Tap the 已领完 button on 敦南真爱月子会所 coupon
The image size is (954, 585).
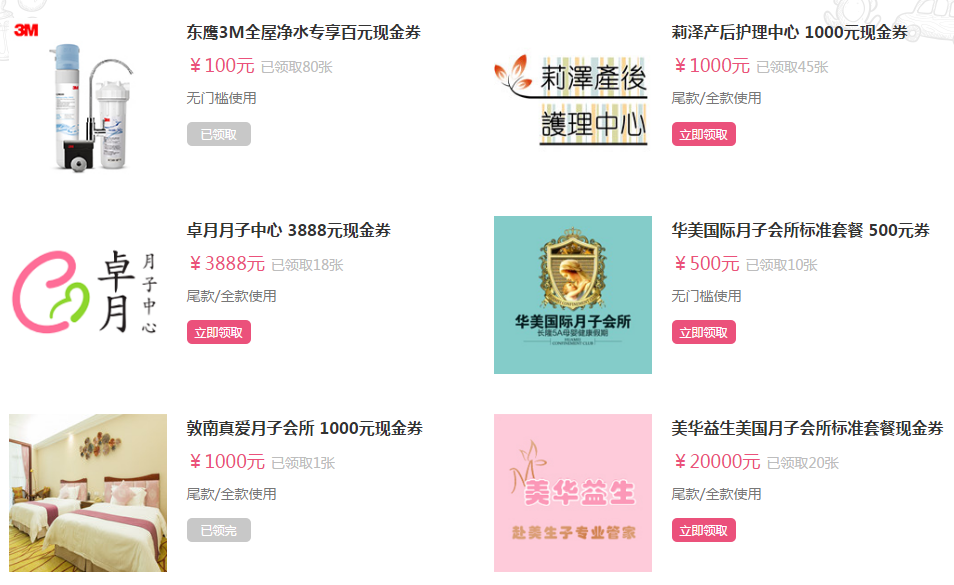[x=218, y=530]
